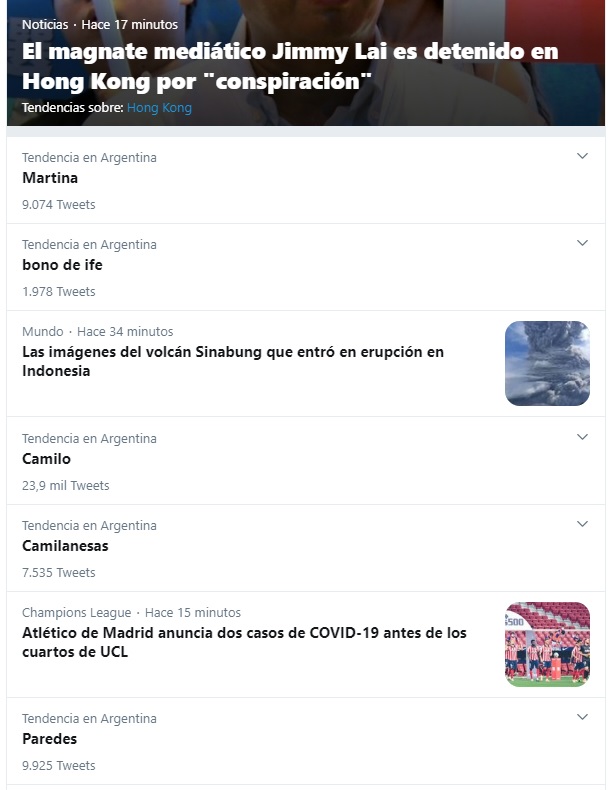Image resolution: width=609 pixels, height=790 pixels.
Task: Open the Sinabung volcano eruption story
Action: click(x=233, y=361)
